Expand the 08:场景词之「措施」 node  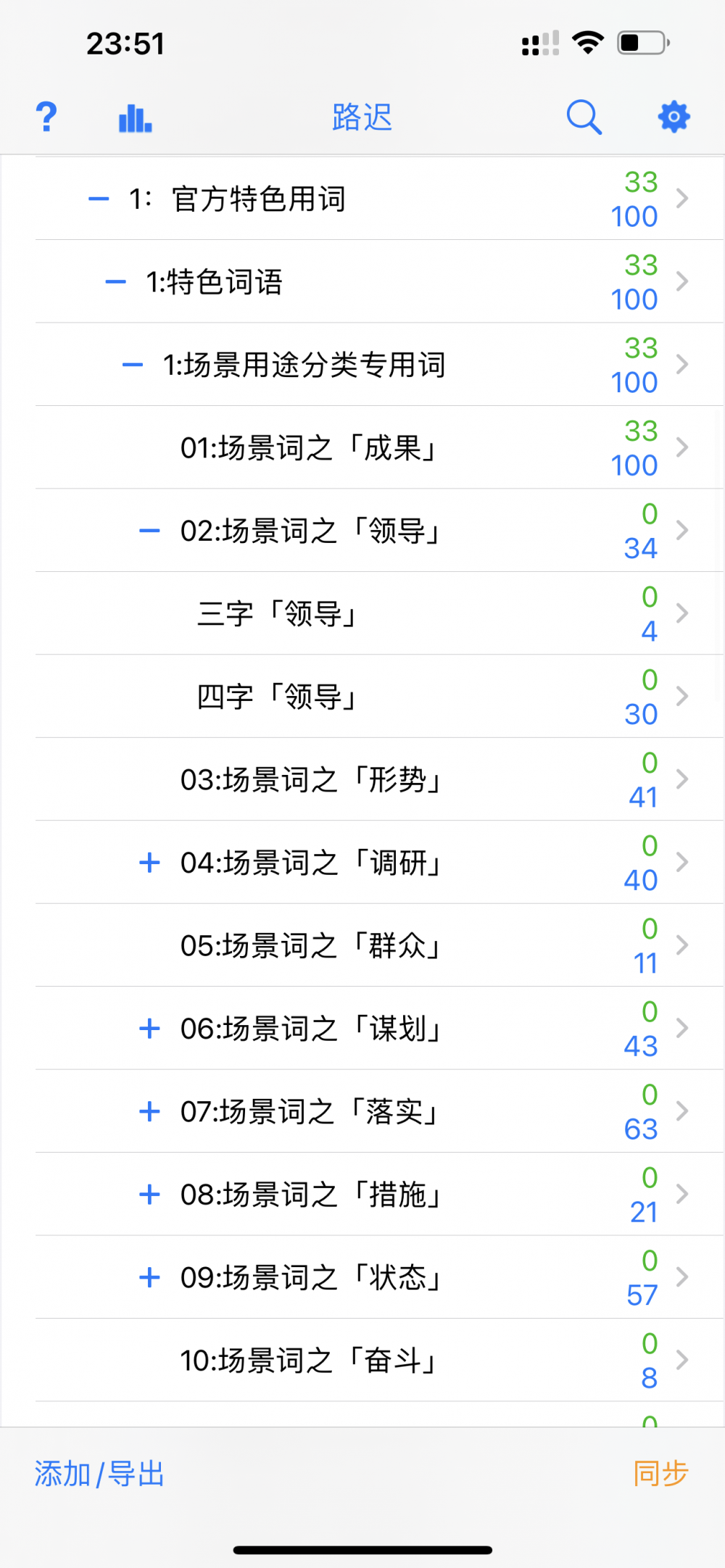pyautogui.click(x=149, y=1195)
